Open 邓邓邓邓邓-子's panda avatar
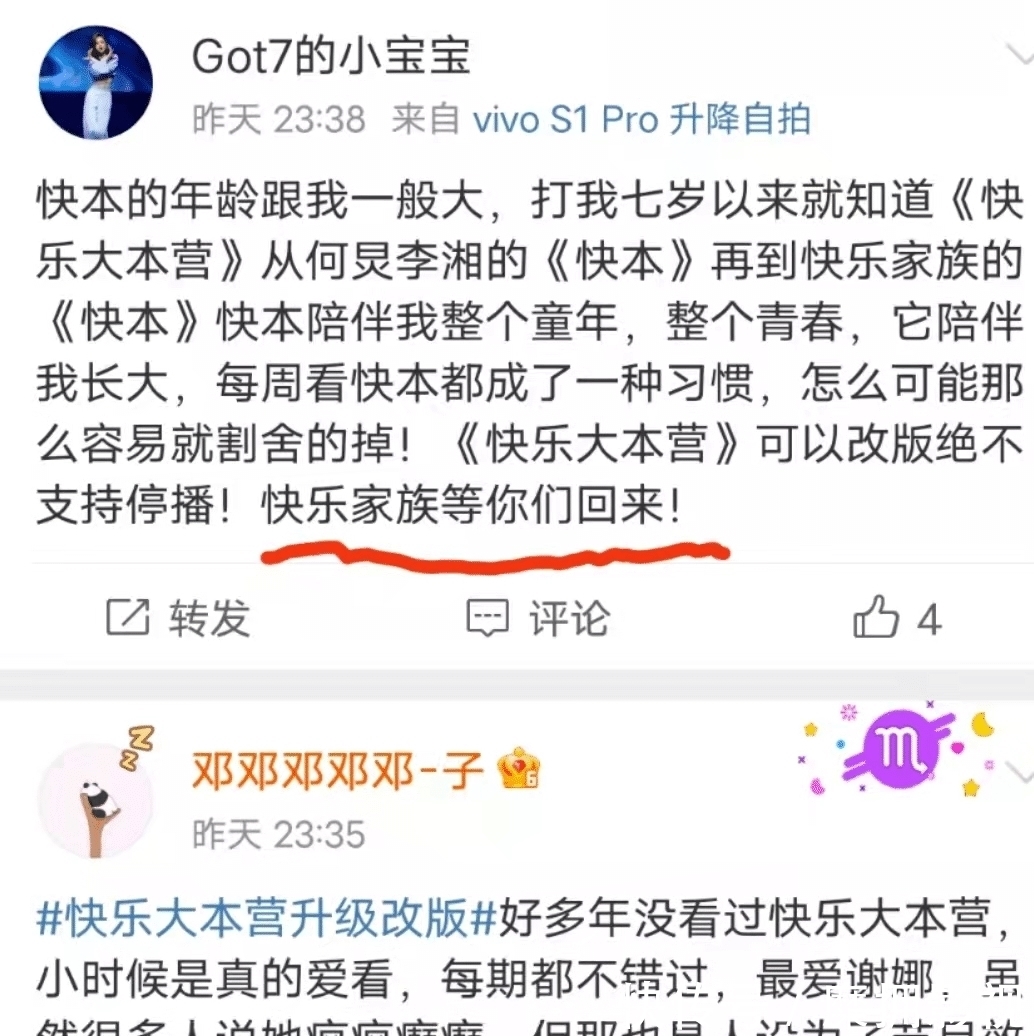Screen dimensions: 1034x1036 pos(95,800)
